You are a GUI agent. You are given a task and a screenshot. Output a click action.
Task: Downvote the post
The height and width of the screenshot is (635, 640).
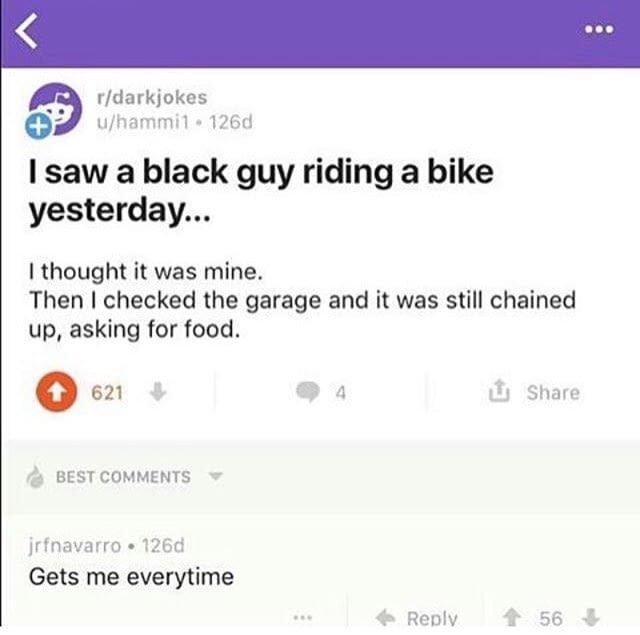[x=157, y=393]
